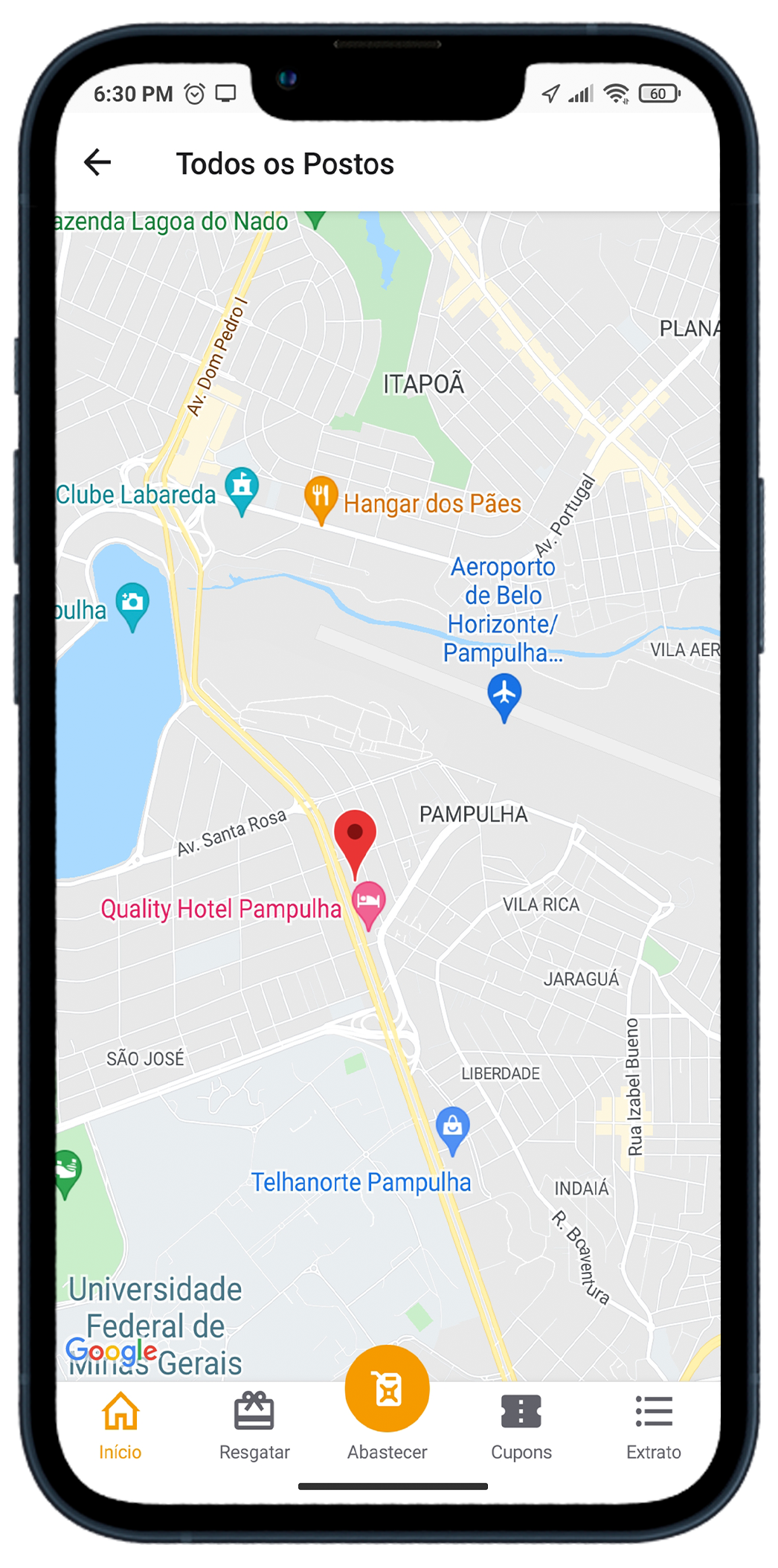Open the Cupons tab

(521, 1426)
